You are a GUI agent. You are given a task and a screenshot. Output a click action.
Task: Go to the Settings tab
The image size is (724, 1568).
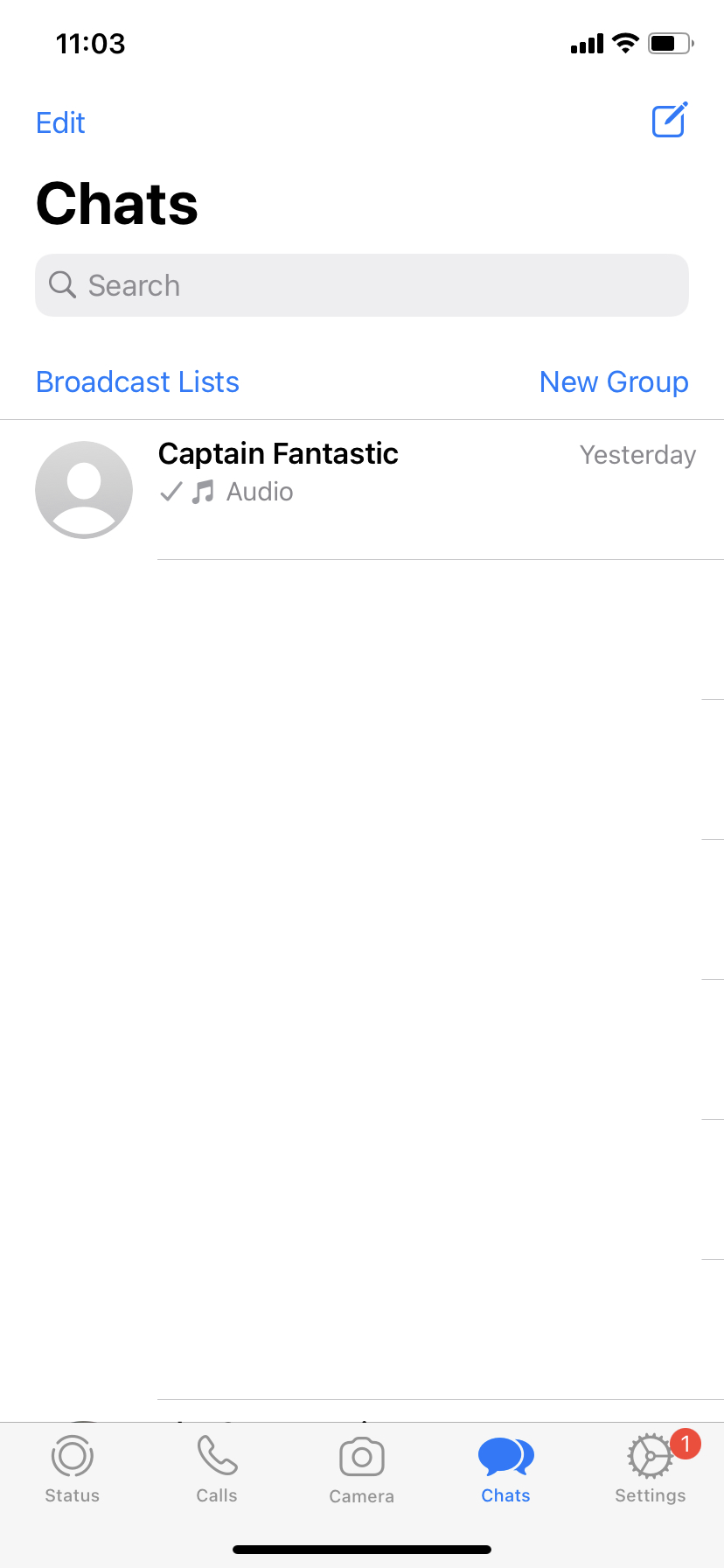(651, 1470)
